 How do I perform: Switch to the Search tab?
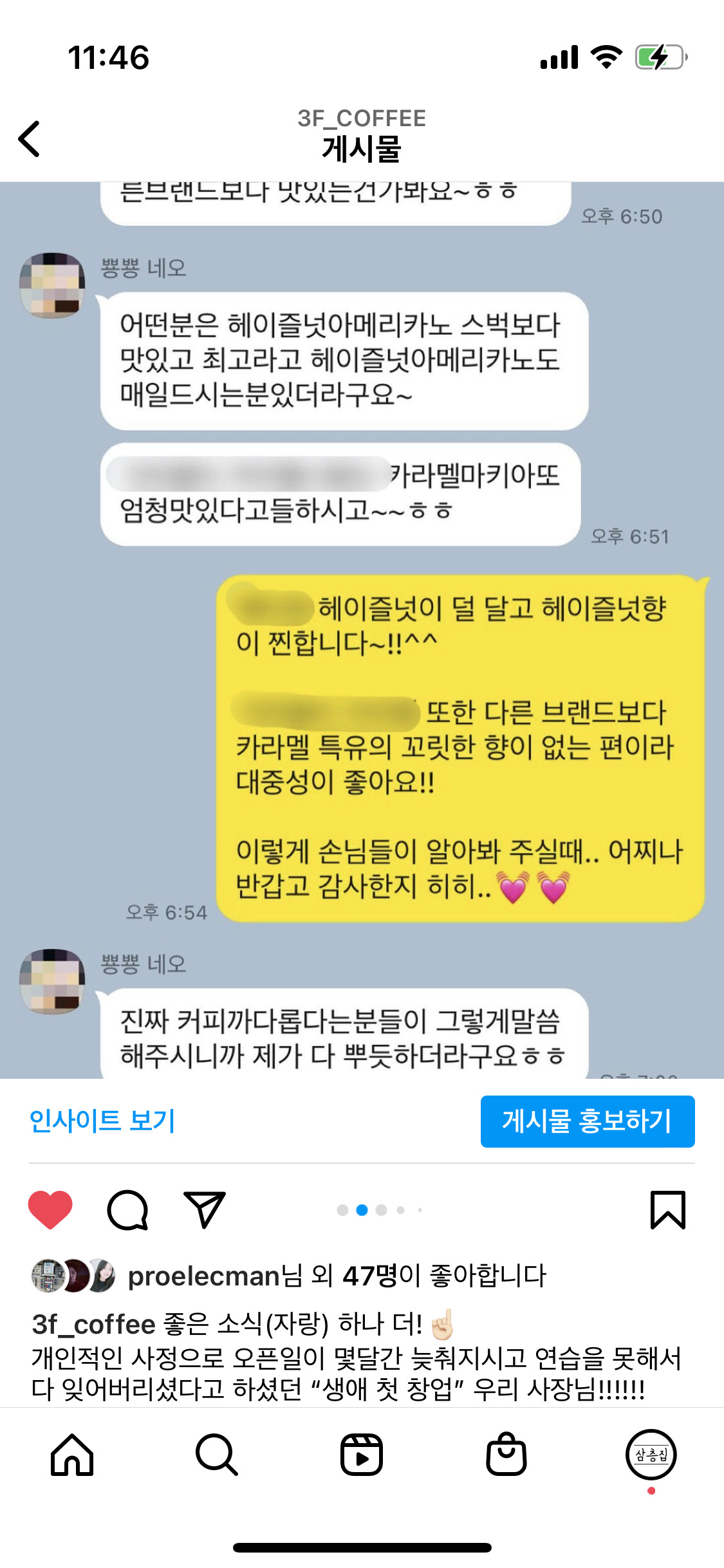(217, 1455)
